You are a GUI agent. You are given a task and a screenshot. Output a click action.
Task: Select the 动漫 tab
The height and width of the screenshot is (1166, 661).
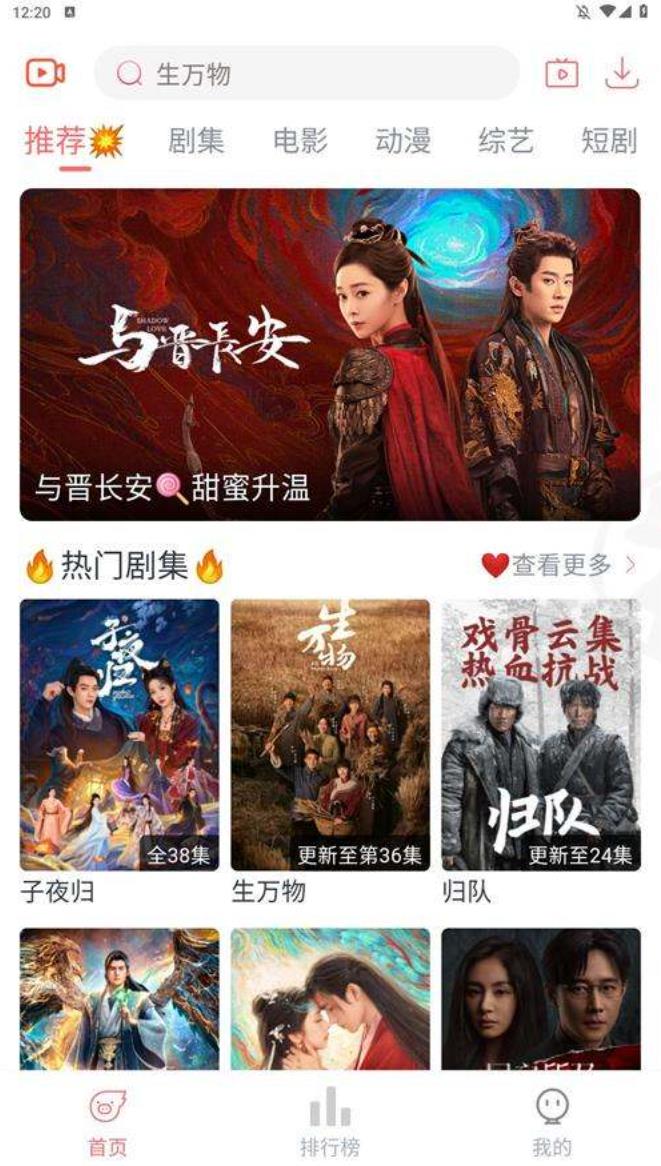pyautogui.click(x=403, y=141)
